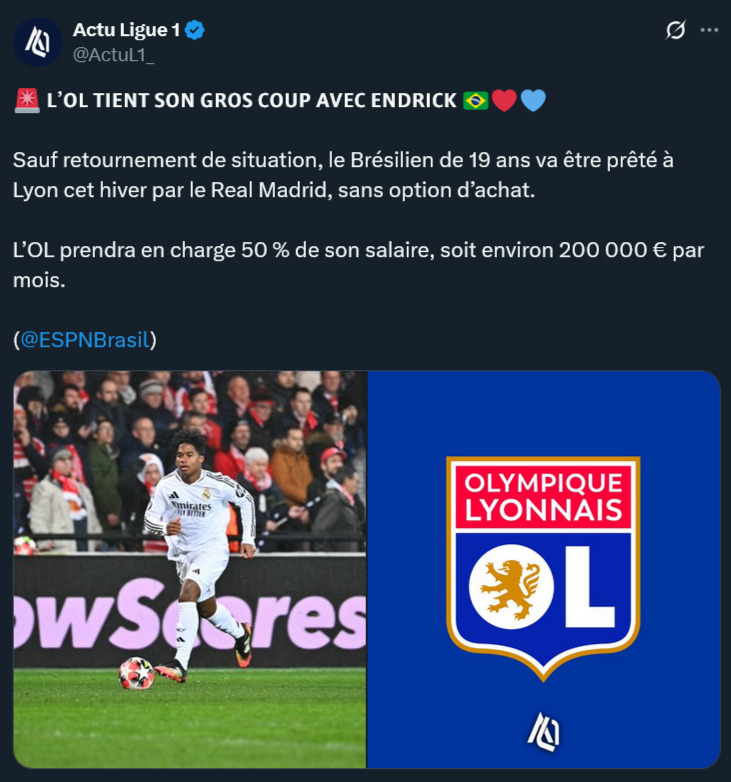
Task: Open the Actu Ligue 1 account name
Action: tap(126, 31)
